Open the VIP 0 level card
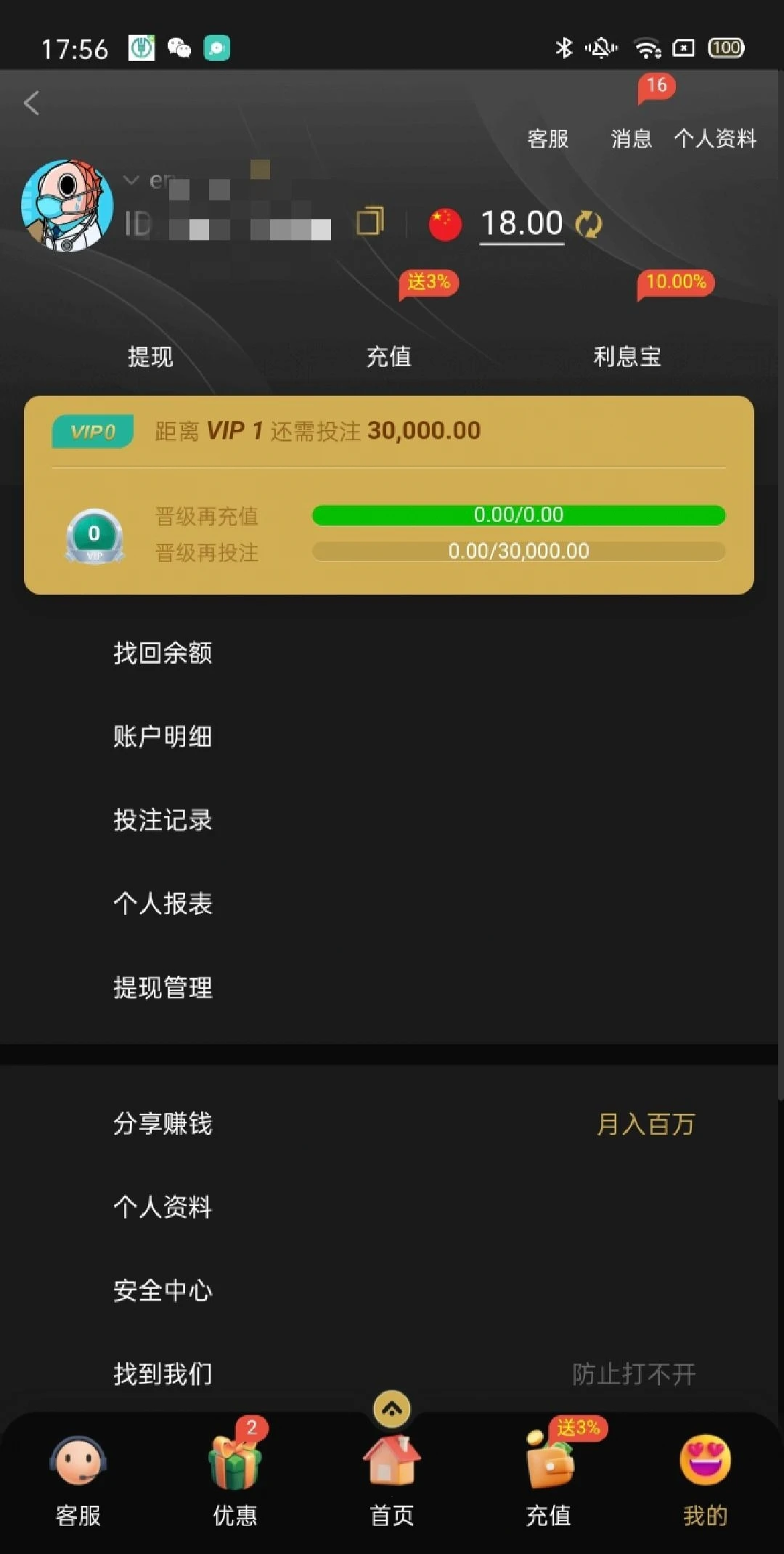Image resolution: width=784 pixels, height=1554 pixels. (x=389, y=495)
